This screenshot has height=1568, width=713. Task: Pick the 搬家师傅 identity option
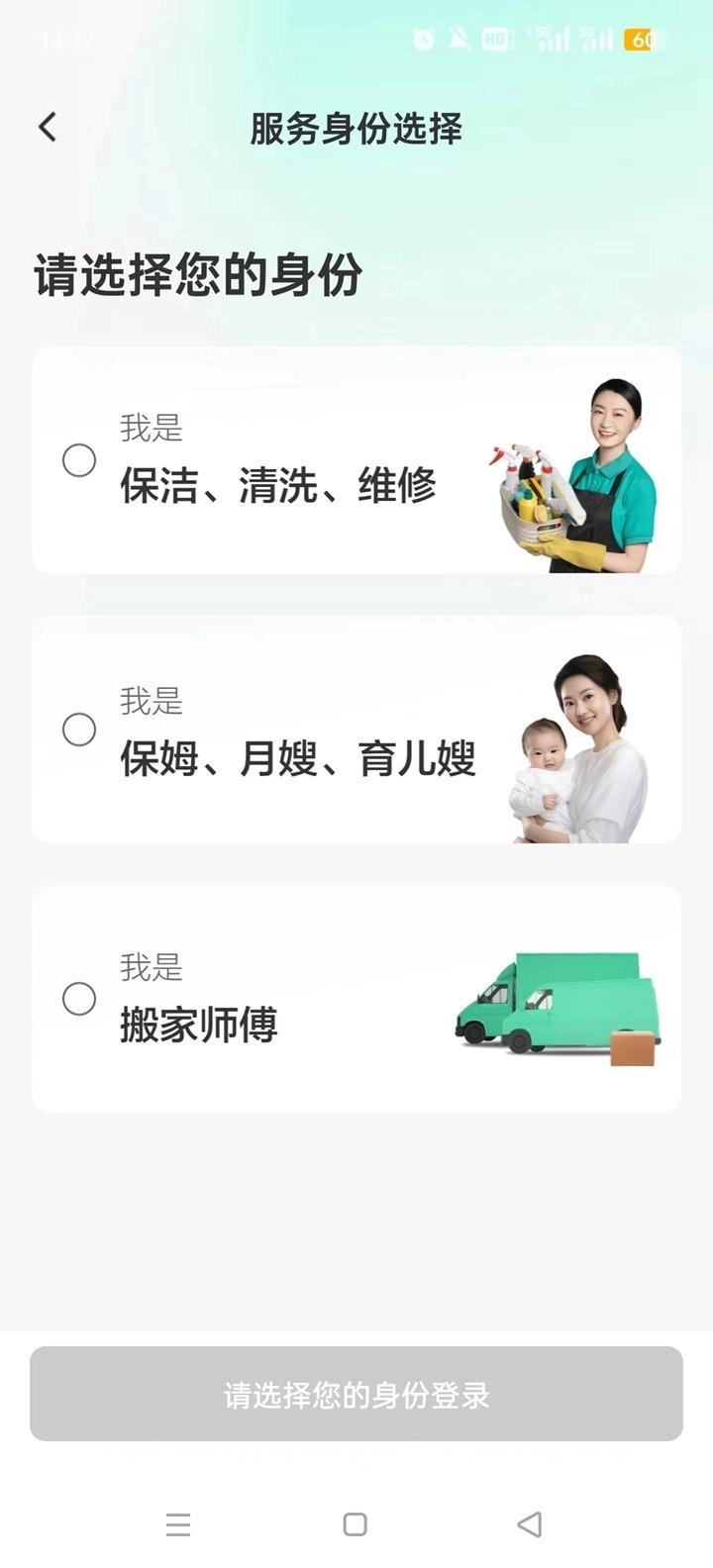tap(79, 999)
